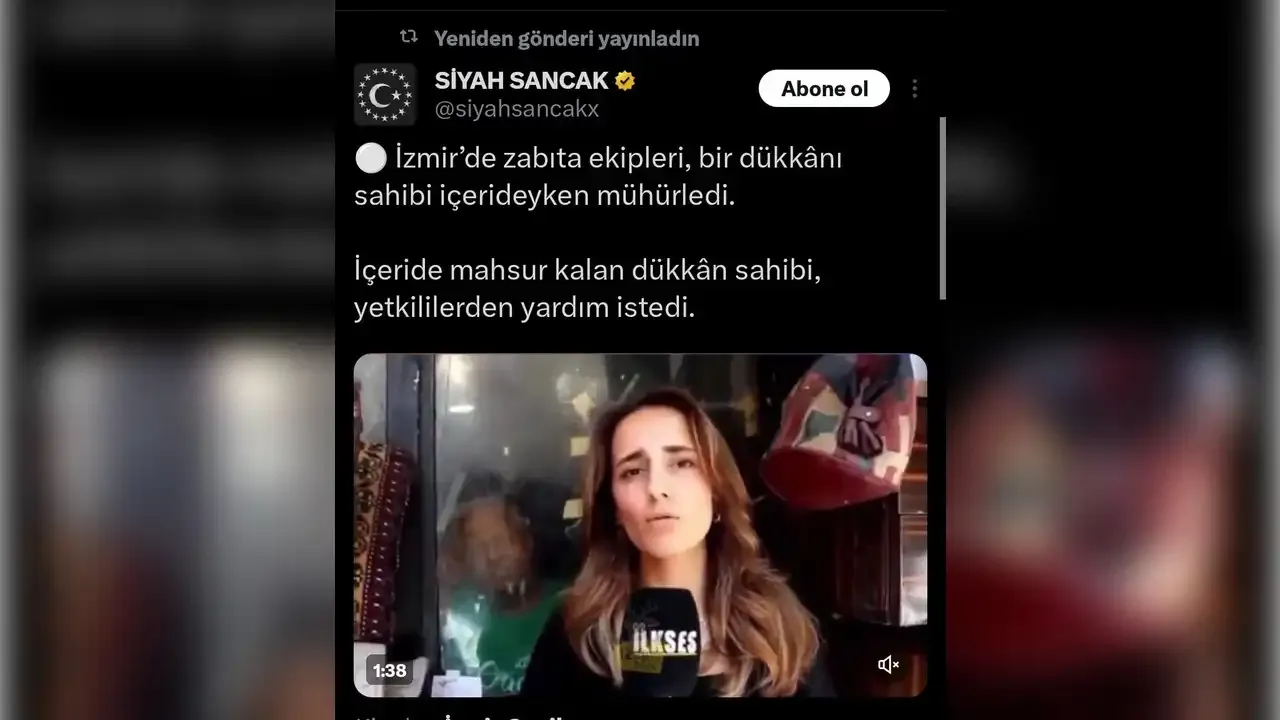Screen dimensions: 1280x720
Task: Open SİYAH SANCAK profile avatar
Action: pos(385,95)
